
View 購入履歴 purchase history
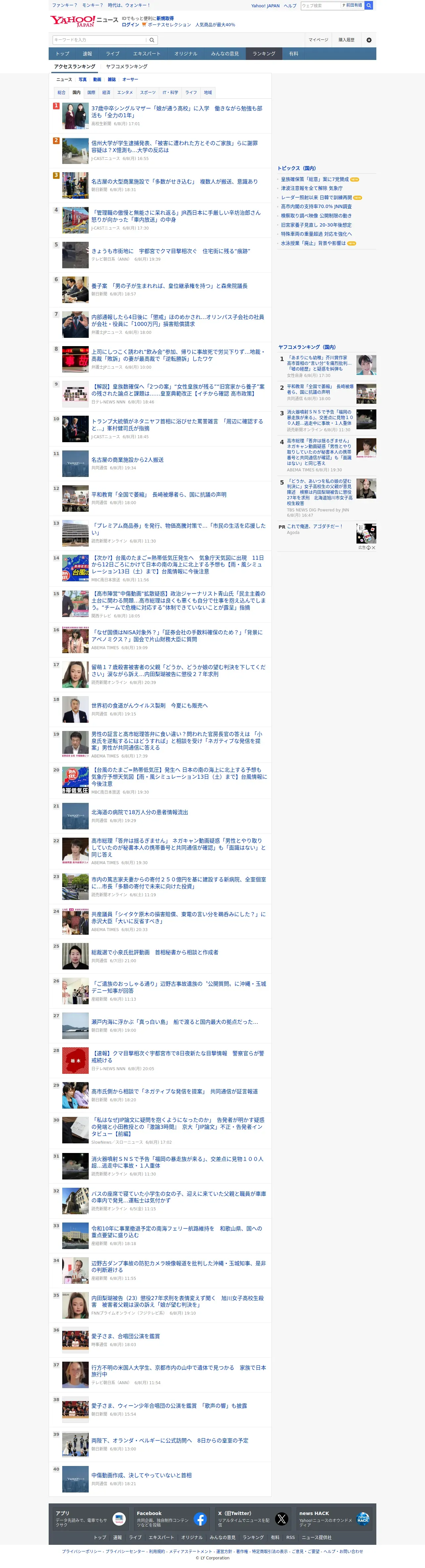click(347, 40)
